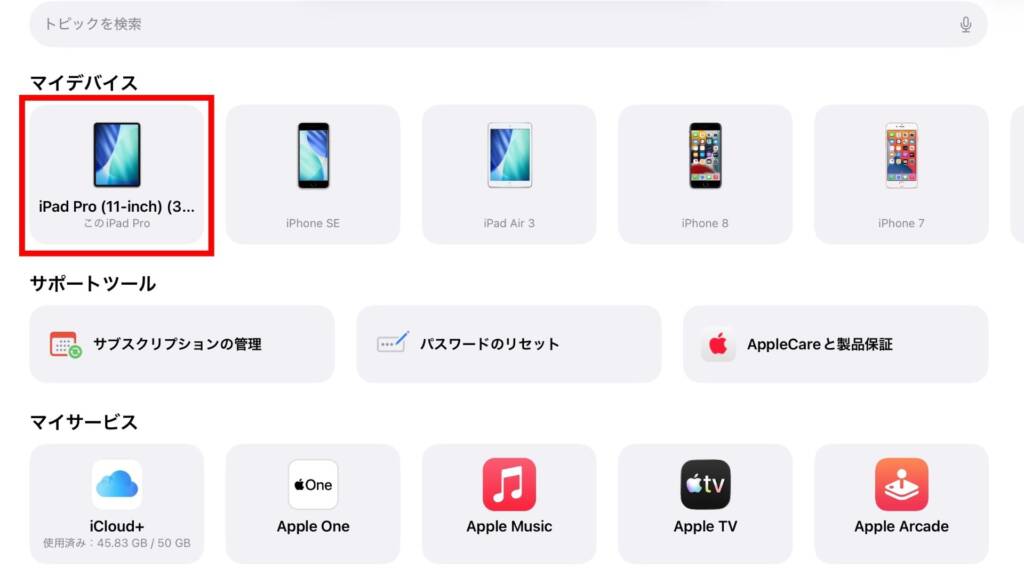
Task: Select the iPhone SE device card
Action: point(312,175)
